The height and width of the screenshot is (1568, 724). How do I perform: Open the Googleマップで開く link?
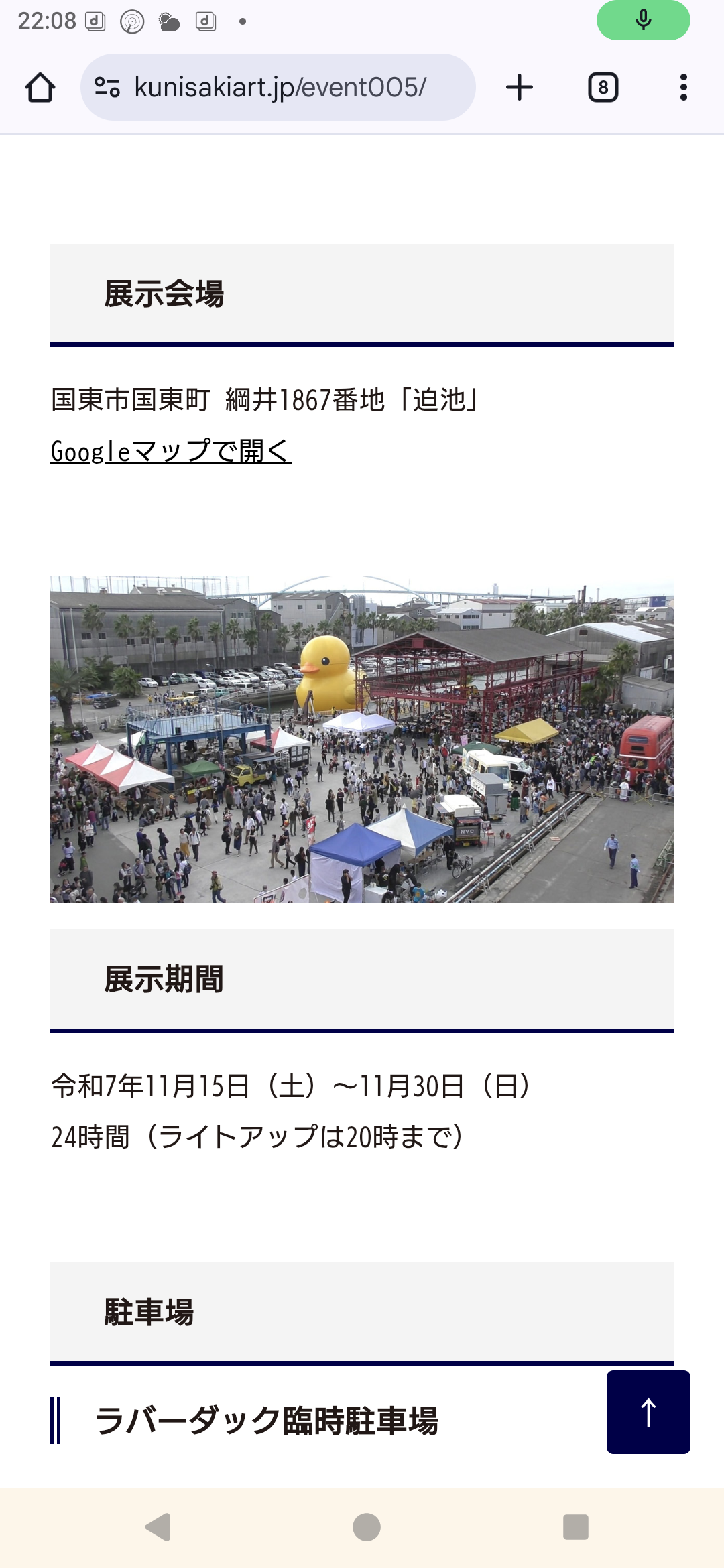pyautogui.click(x=171, y=451)
